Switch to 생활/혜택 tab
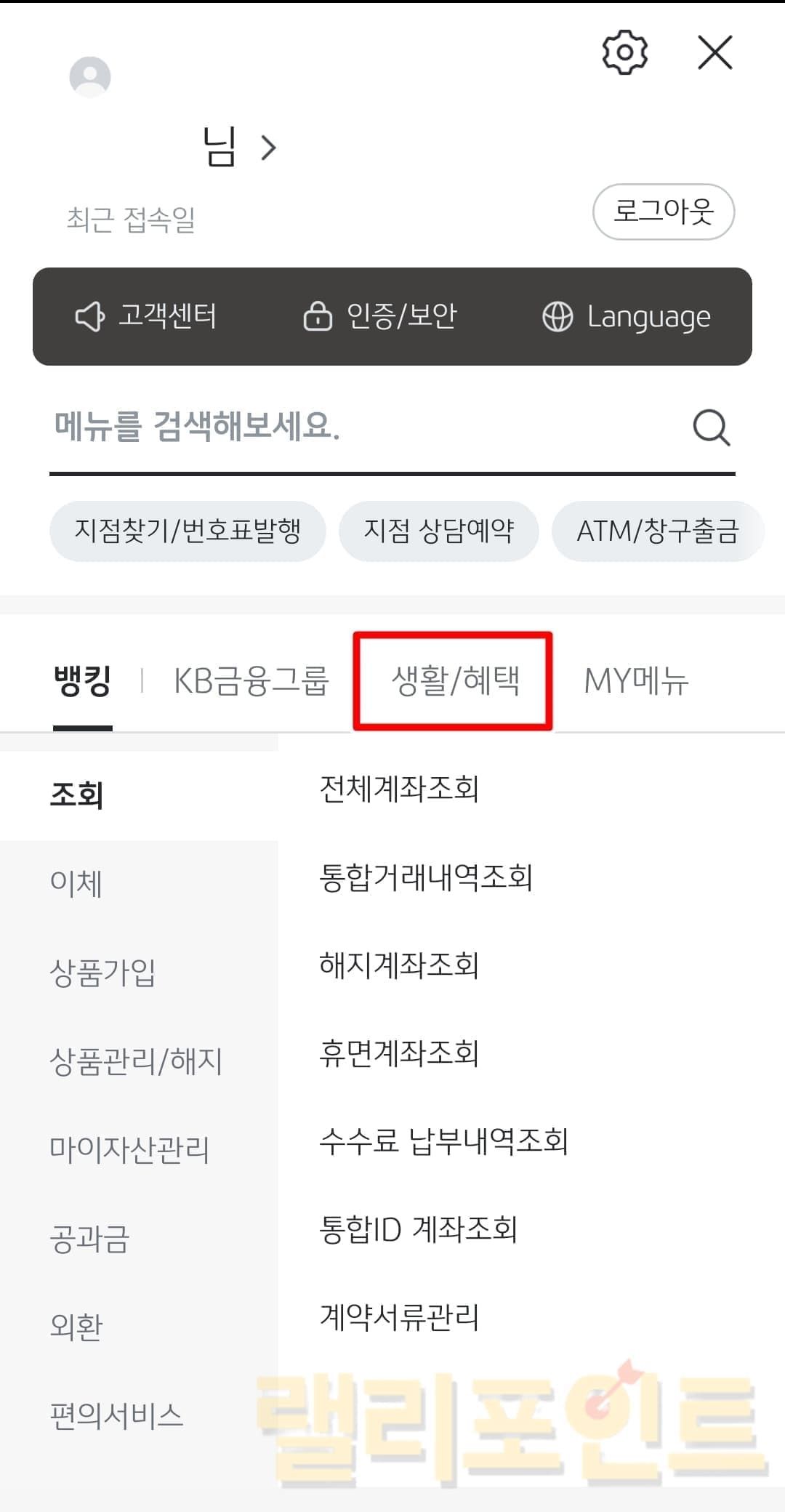The image size is (785, 1512). (454, 681)
